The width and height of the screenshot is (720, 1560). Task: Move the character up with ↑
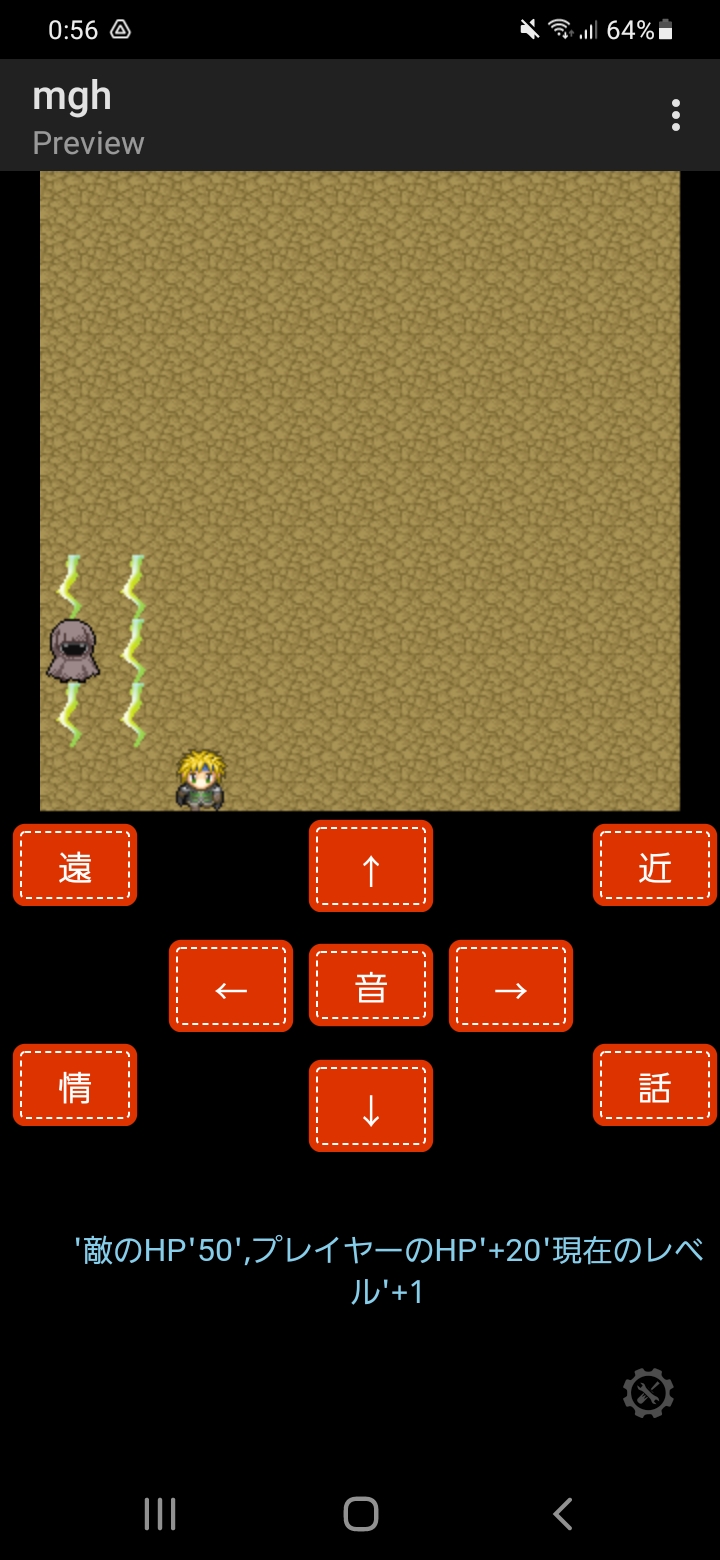click(x=371, y=866)
